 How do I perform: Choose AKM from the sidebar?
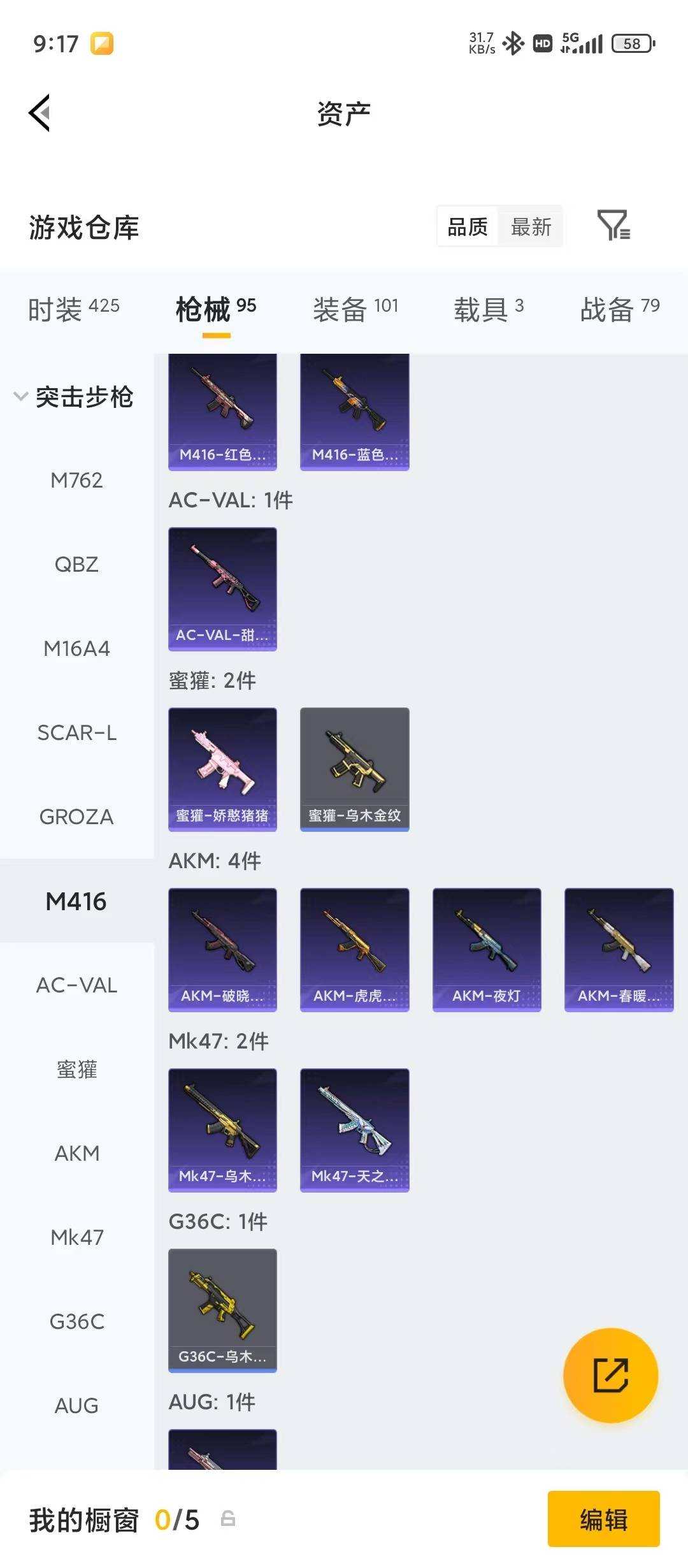click(x=76, y=1153)
